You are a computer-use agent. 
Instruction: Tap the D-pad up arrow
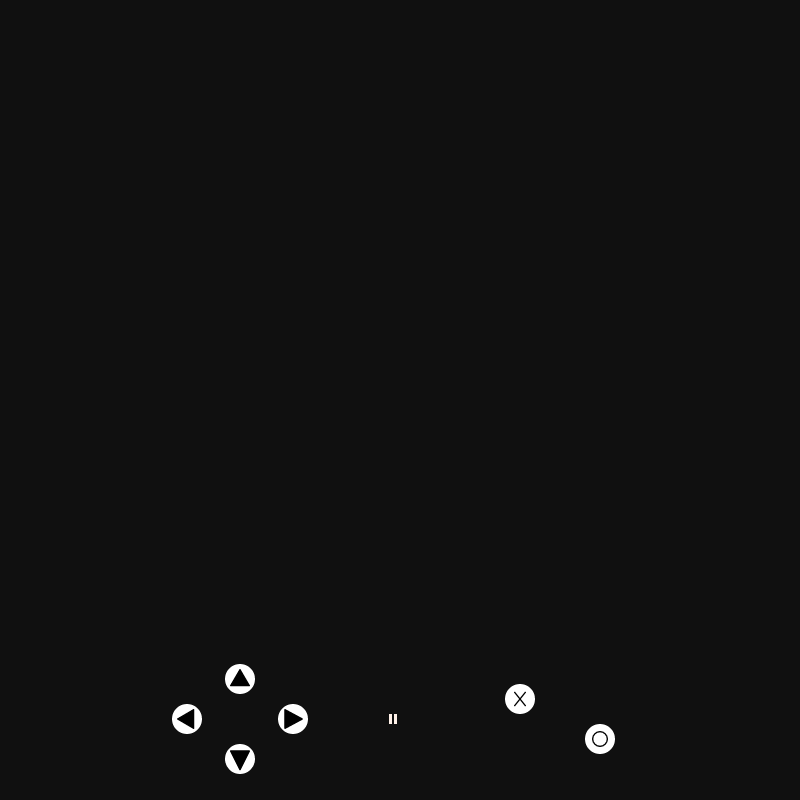pyautogui.click(x=240, y=679)
